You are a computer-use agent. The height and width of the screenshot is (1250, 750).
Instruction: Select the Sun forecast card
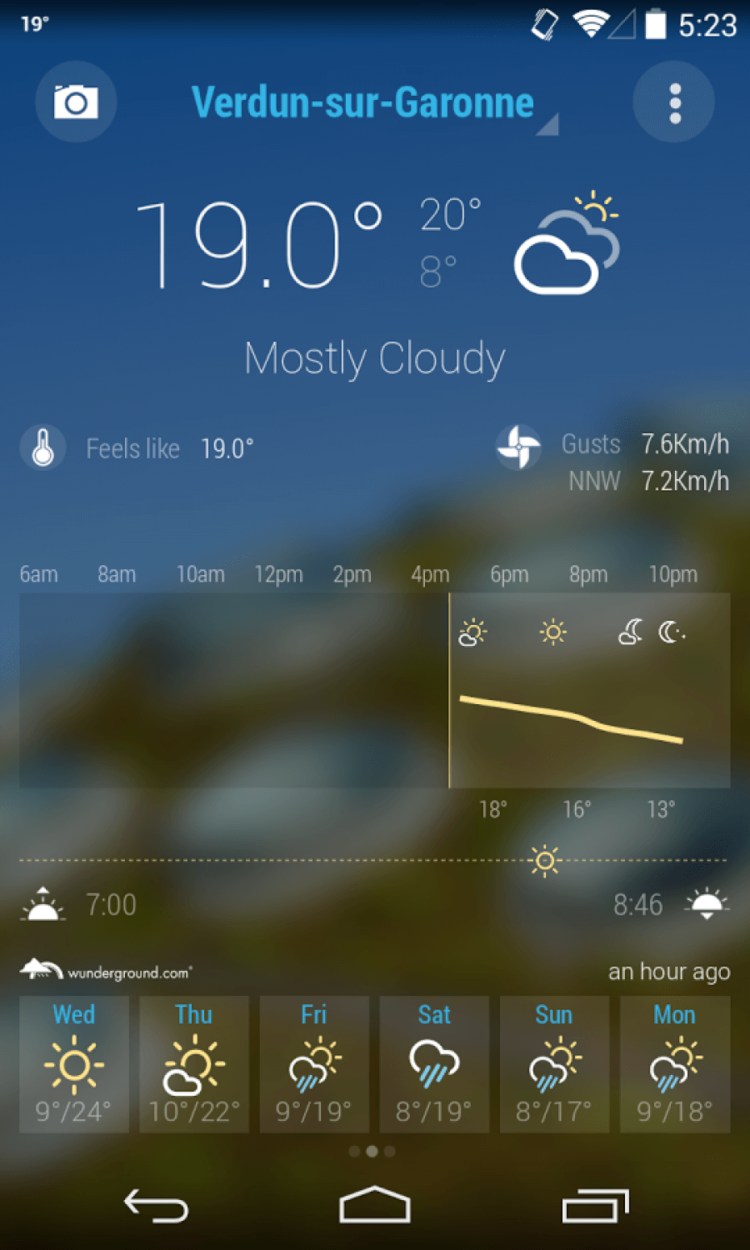point(554,1064)
